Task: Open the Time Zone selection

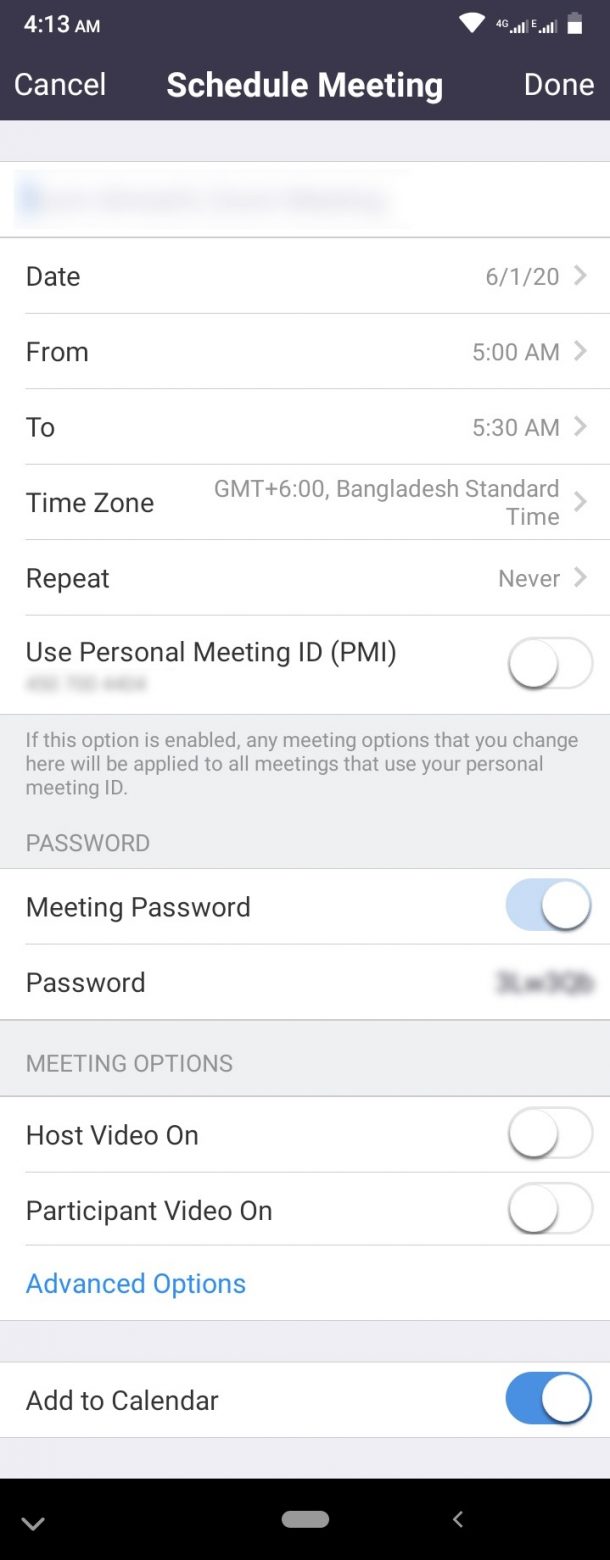Action: pos(305,502)
